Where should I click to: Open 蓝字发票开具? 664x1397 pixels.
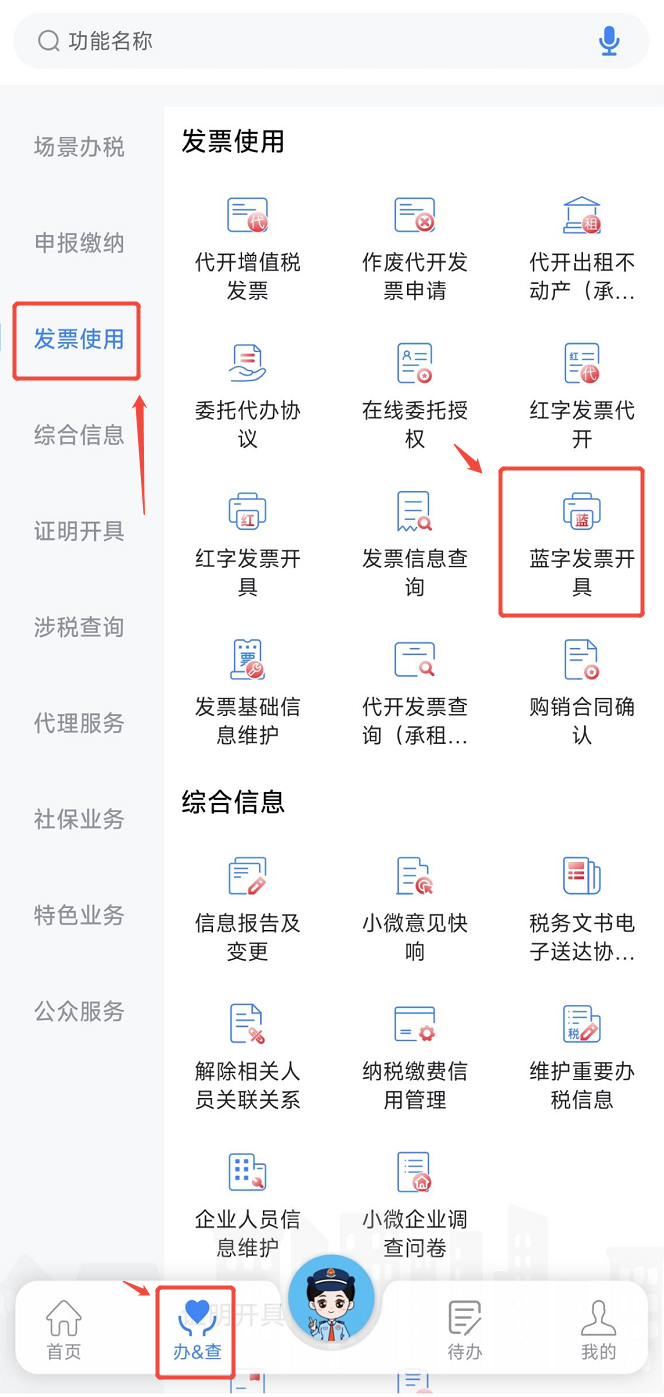click(581, 543)
